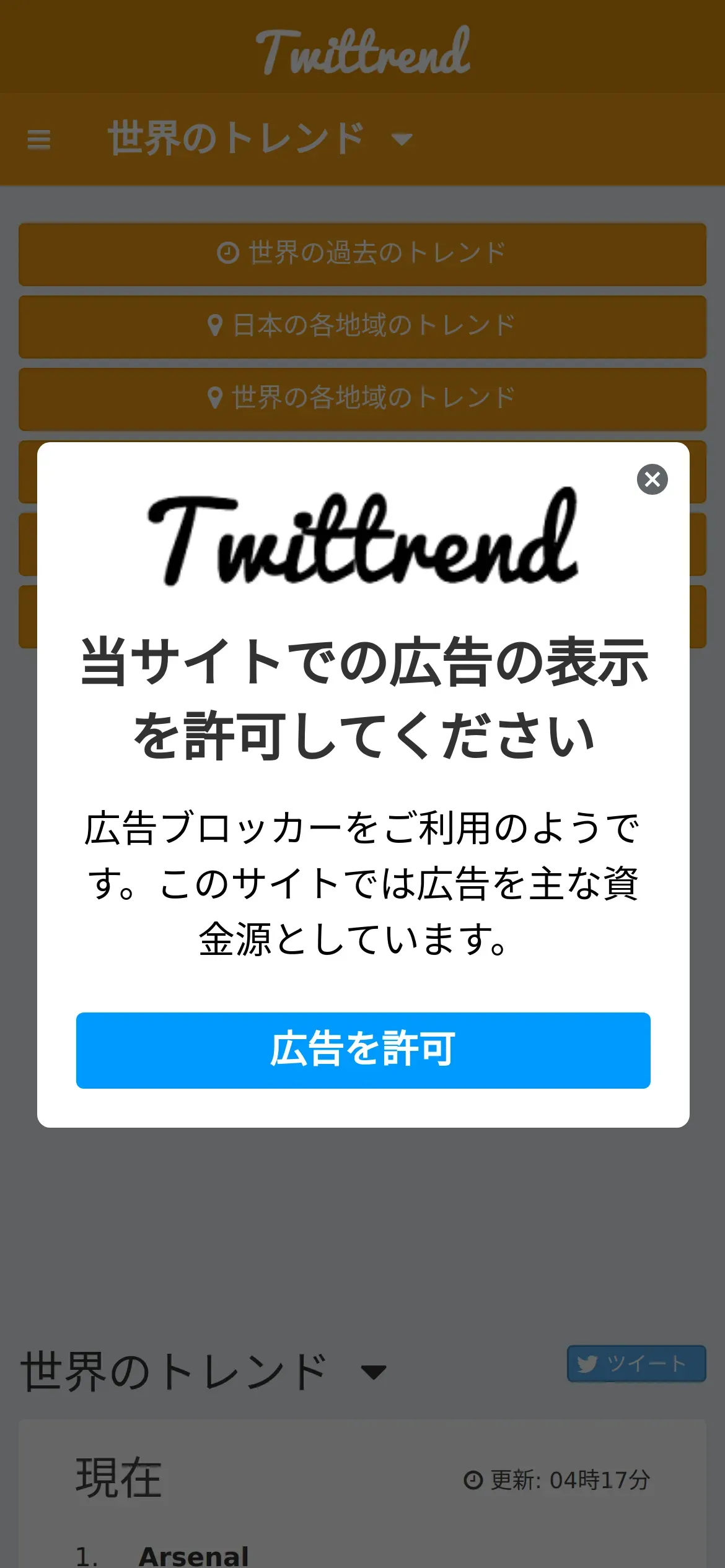Open 世界の過去のトレンド

pos(362,254)
